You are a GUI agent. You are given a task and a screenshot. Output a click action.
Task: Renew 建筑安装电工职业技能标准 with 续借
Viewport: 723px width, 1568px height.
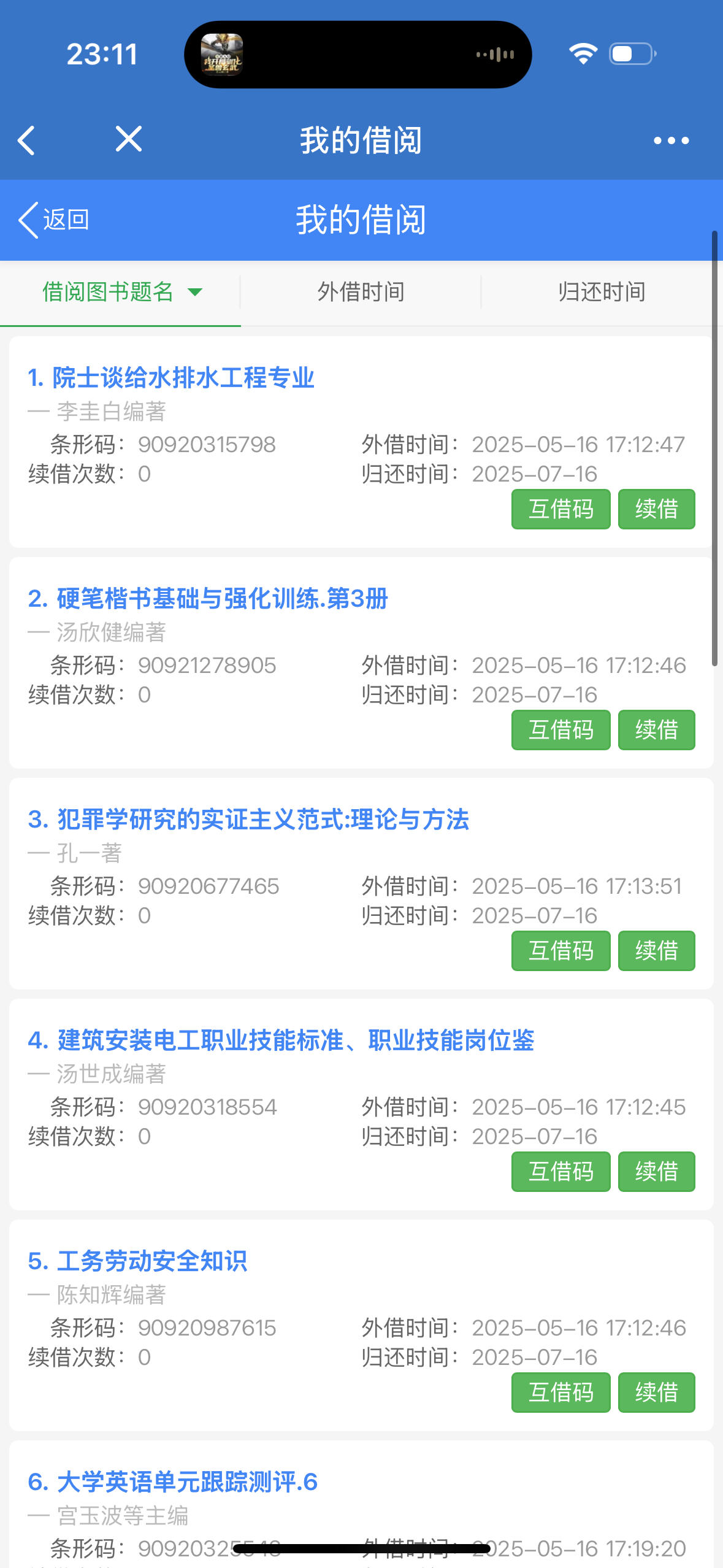click(656, 1172)
